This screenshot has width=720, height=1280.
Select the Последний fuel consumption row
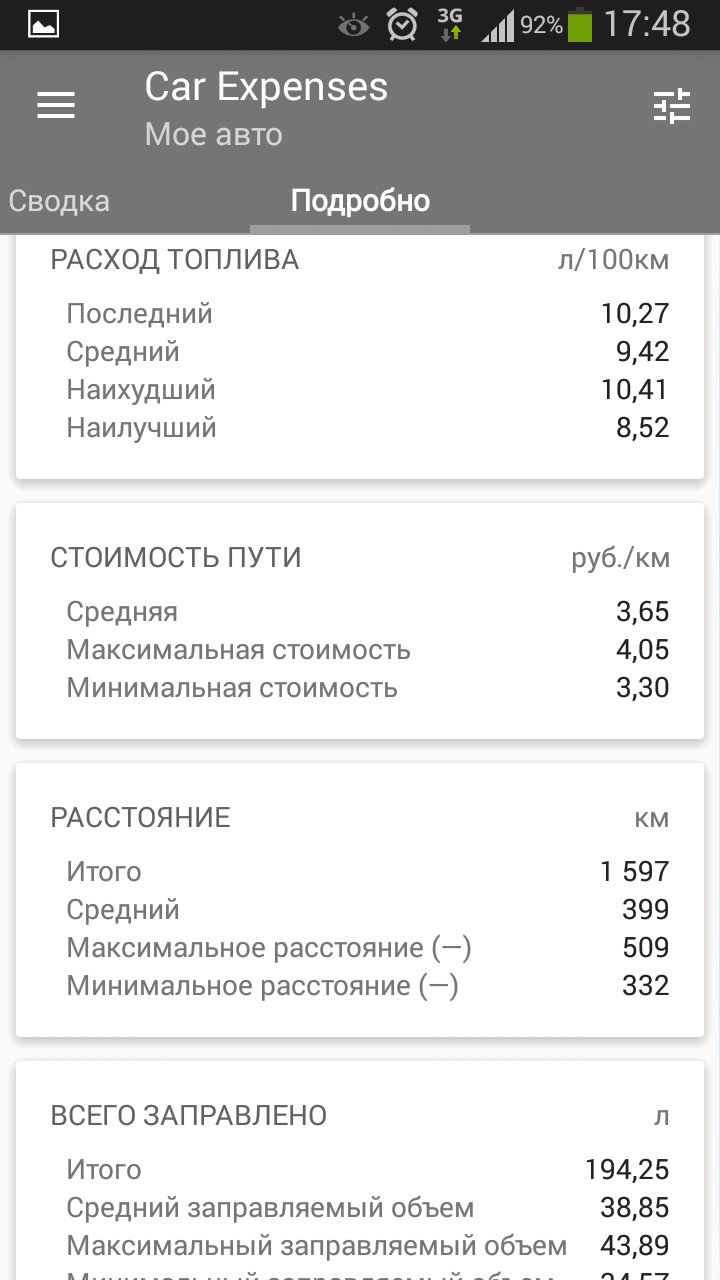(360, 313)
